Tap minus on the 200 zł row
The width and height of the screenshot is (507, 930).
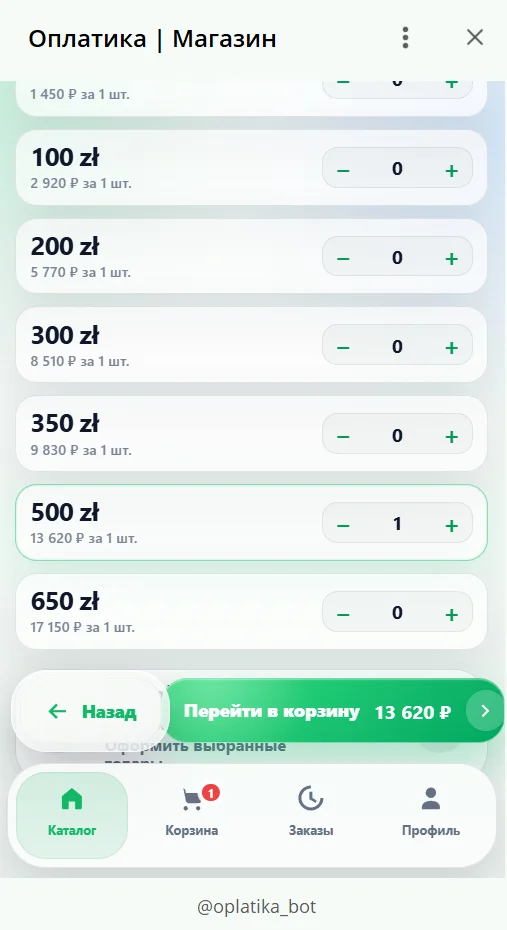click(x=343, y=259)
